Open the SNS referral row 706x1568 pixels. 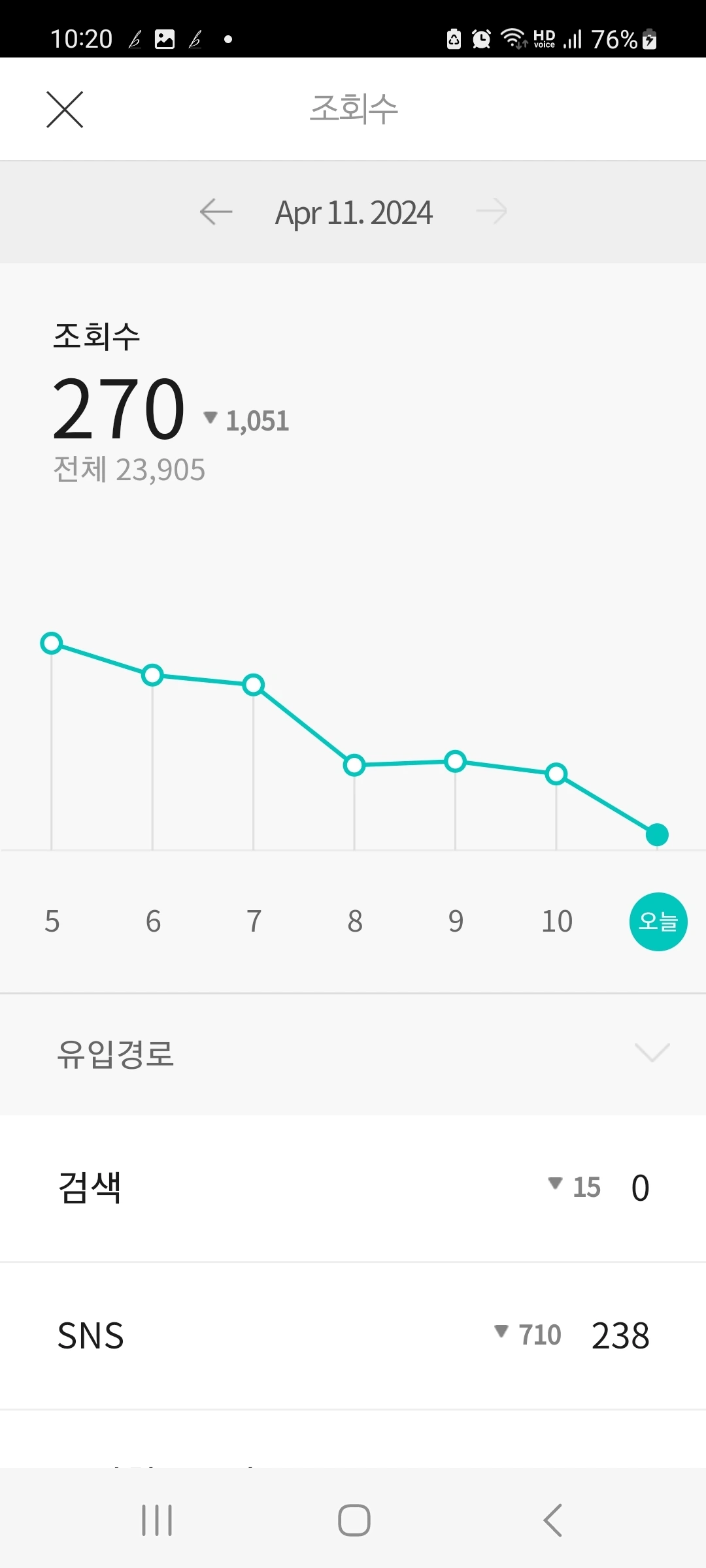click(x=353, y=1335)
